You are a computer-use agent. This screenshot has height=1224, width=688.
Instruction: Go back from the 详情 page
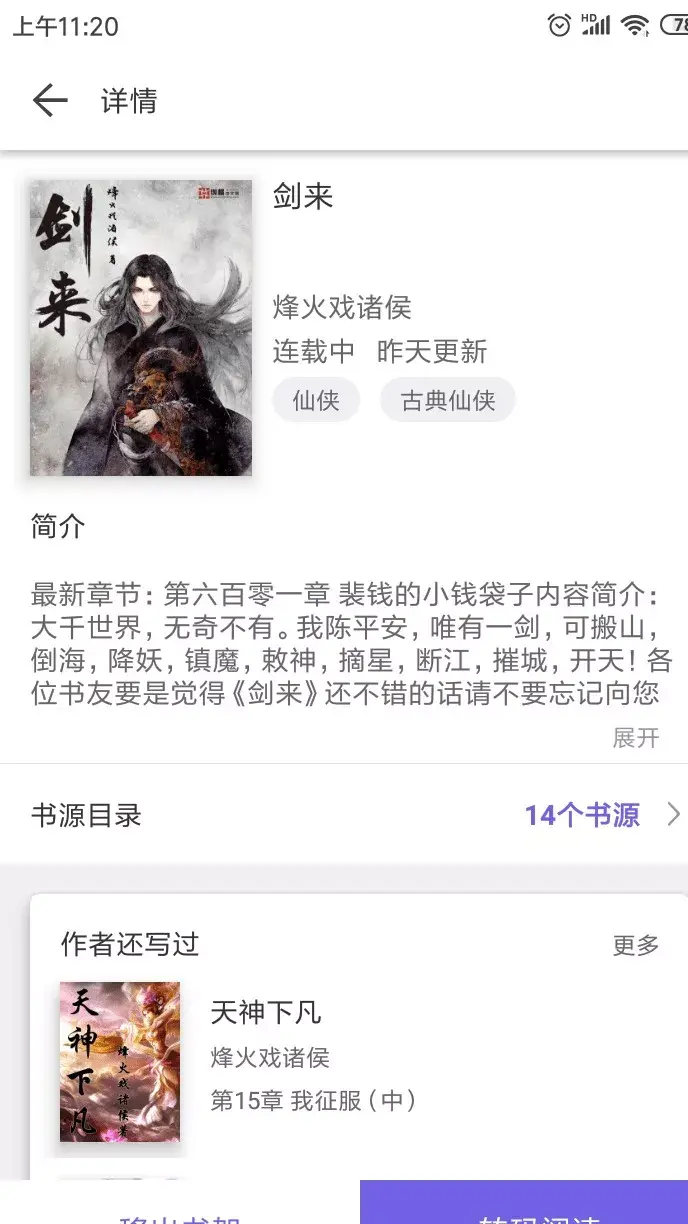[49, 101]
